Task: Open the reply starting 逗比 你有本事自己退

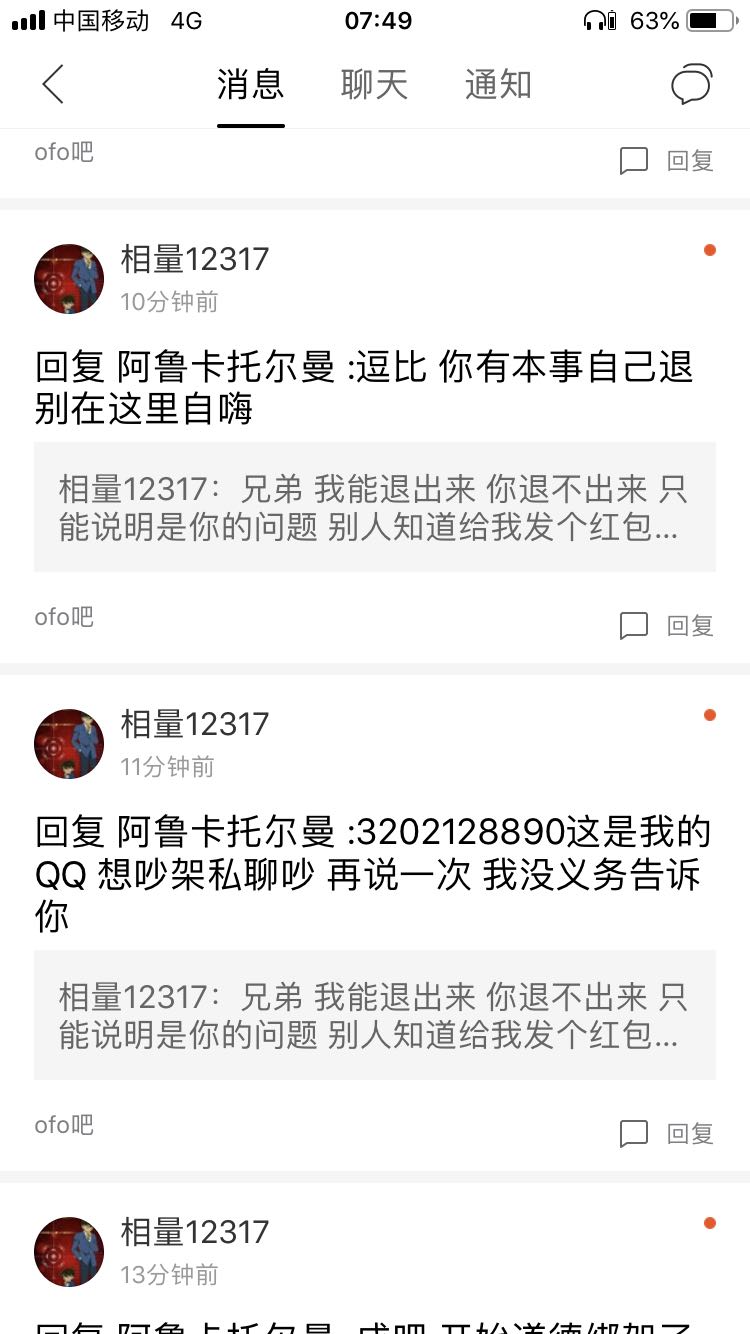Action: point(364,388)
